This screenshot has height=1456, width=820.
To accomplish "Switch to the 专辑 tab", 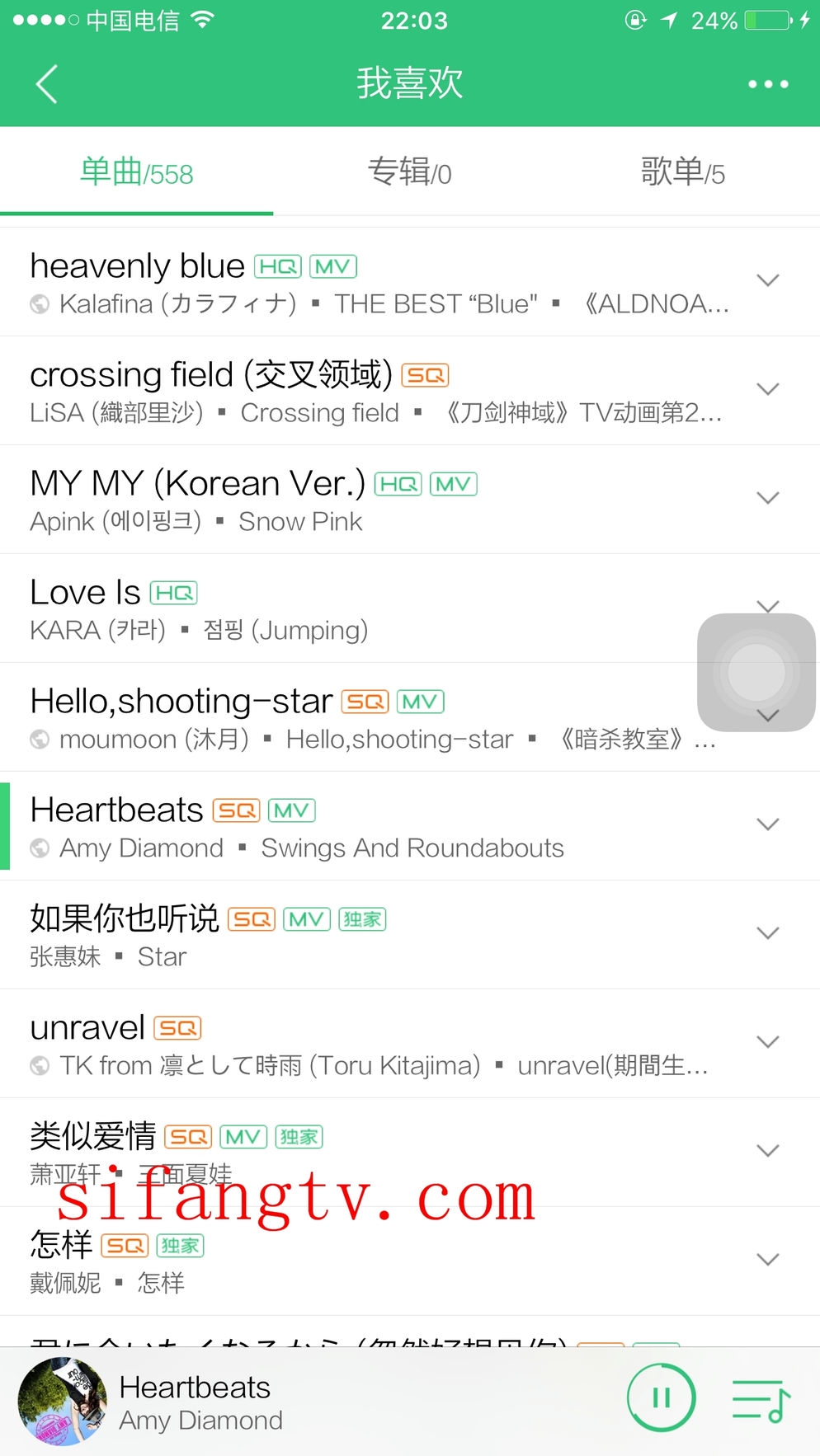I will [x=410, y=173].
